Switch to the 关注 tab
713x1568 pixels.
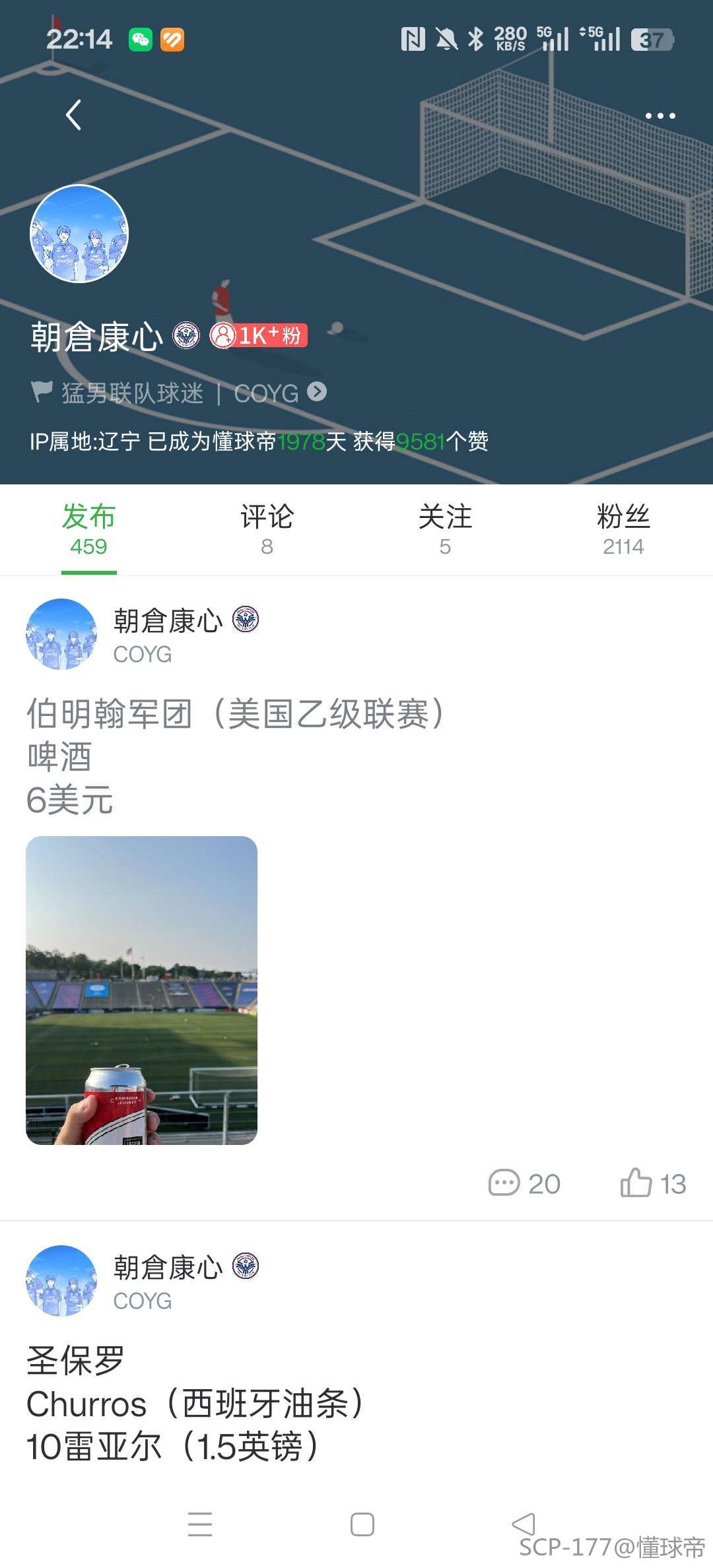[445, 529]
